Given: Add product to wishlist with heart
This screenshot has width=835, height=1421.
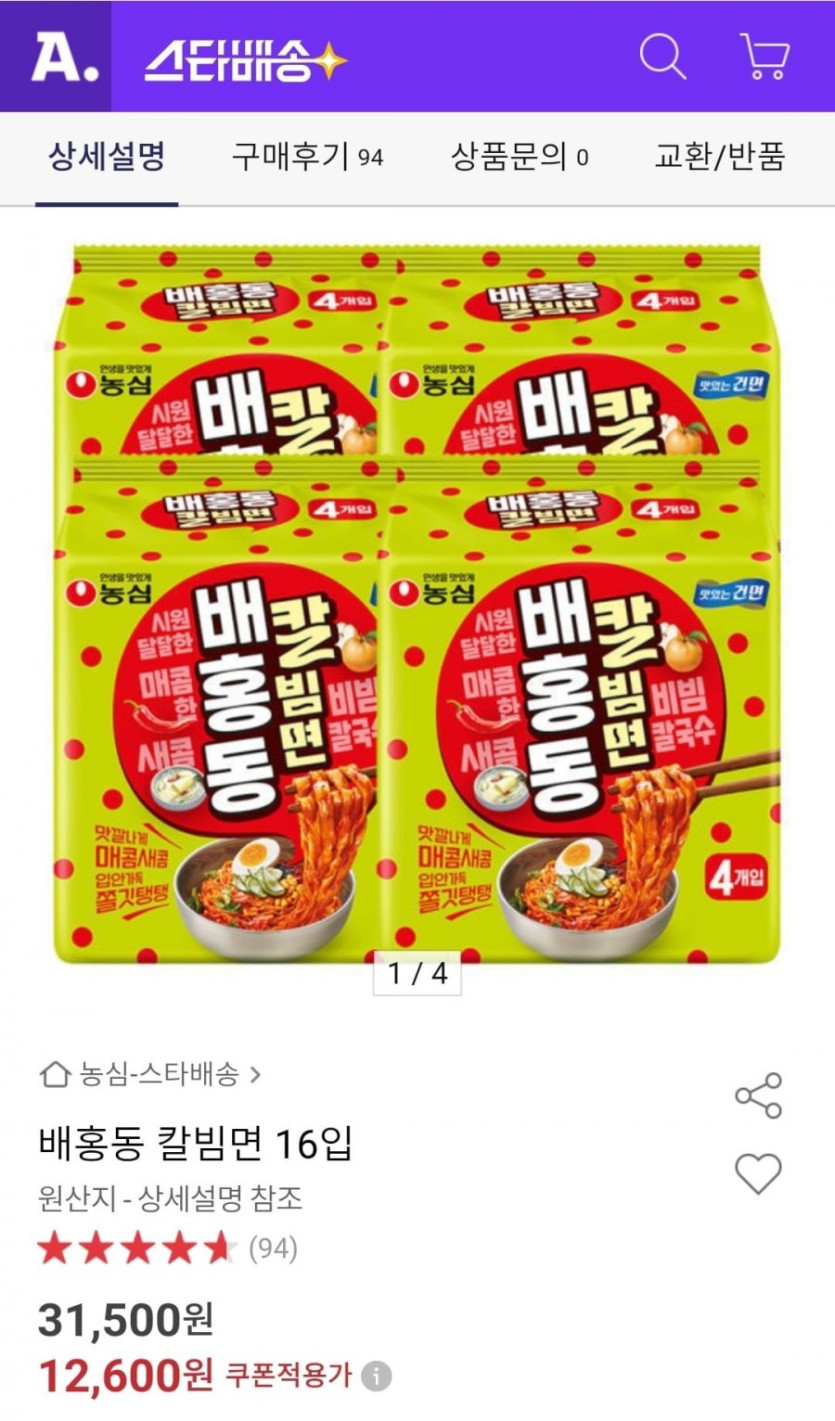Looking at the screenshot, I should (758, 1173).
